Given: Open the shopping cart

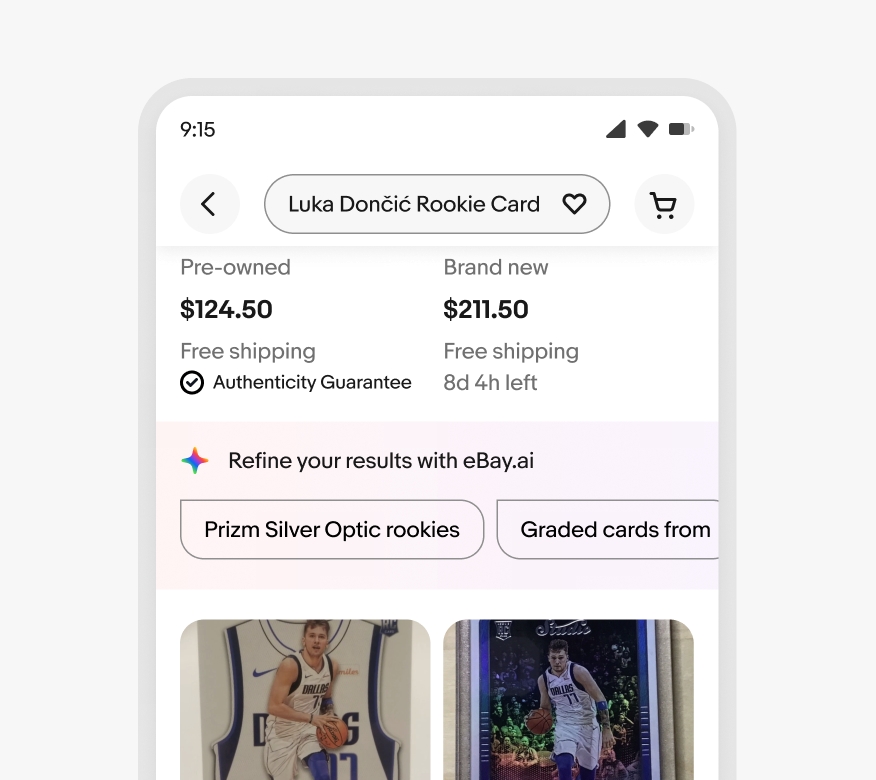Looking at the screenshot, I should [x=664, y=204].
